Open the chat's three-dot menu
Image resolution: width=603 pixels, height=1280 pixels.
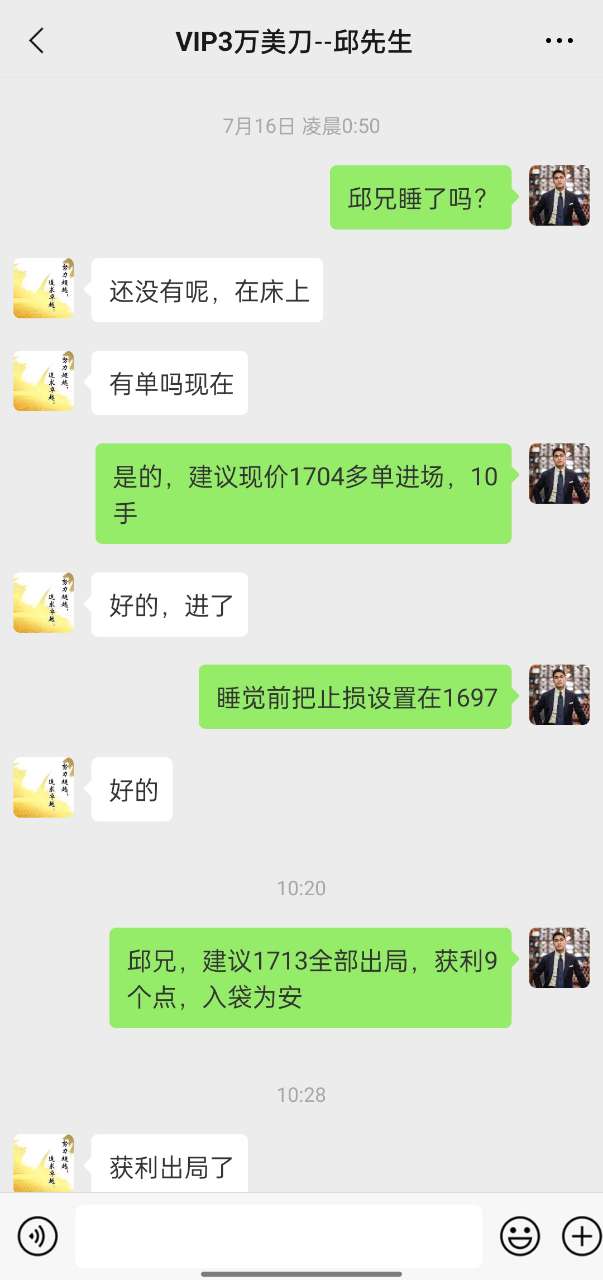559,41
